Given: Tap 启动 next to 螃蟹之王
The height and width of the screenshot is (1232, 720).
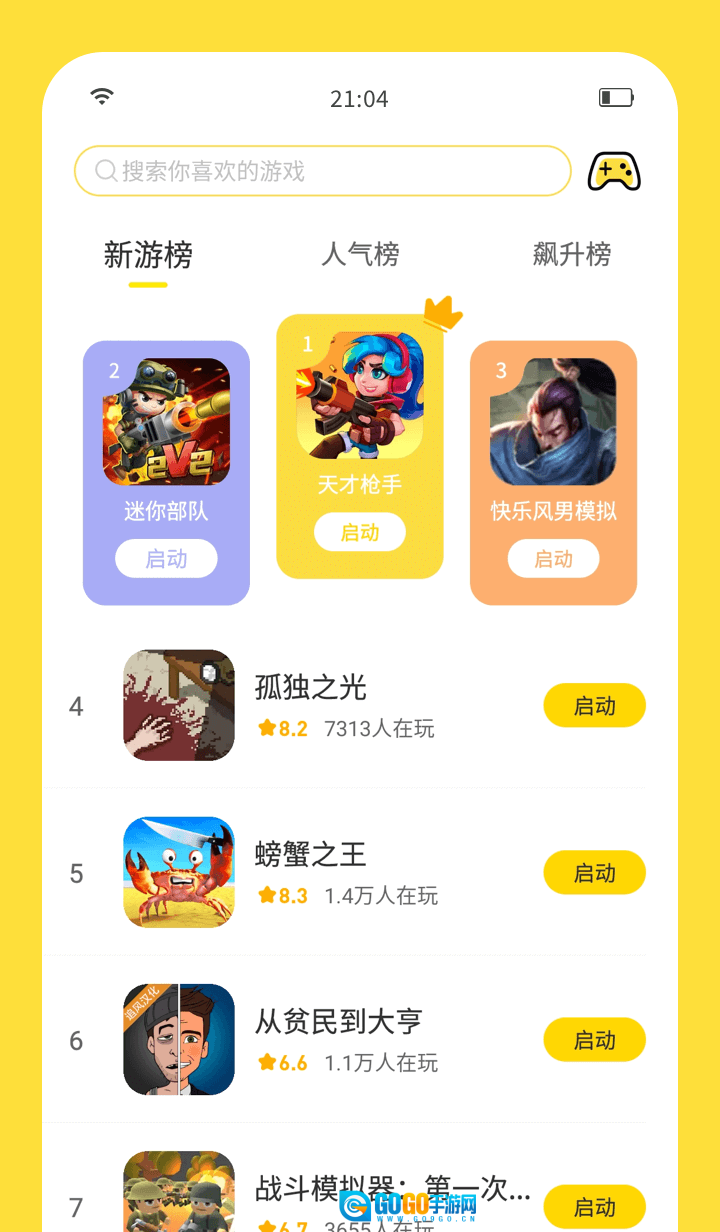Looking at the screenshot, I should [594, 872].
